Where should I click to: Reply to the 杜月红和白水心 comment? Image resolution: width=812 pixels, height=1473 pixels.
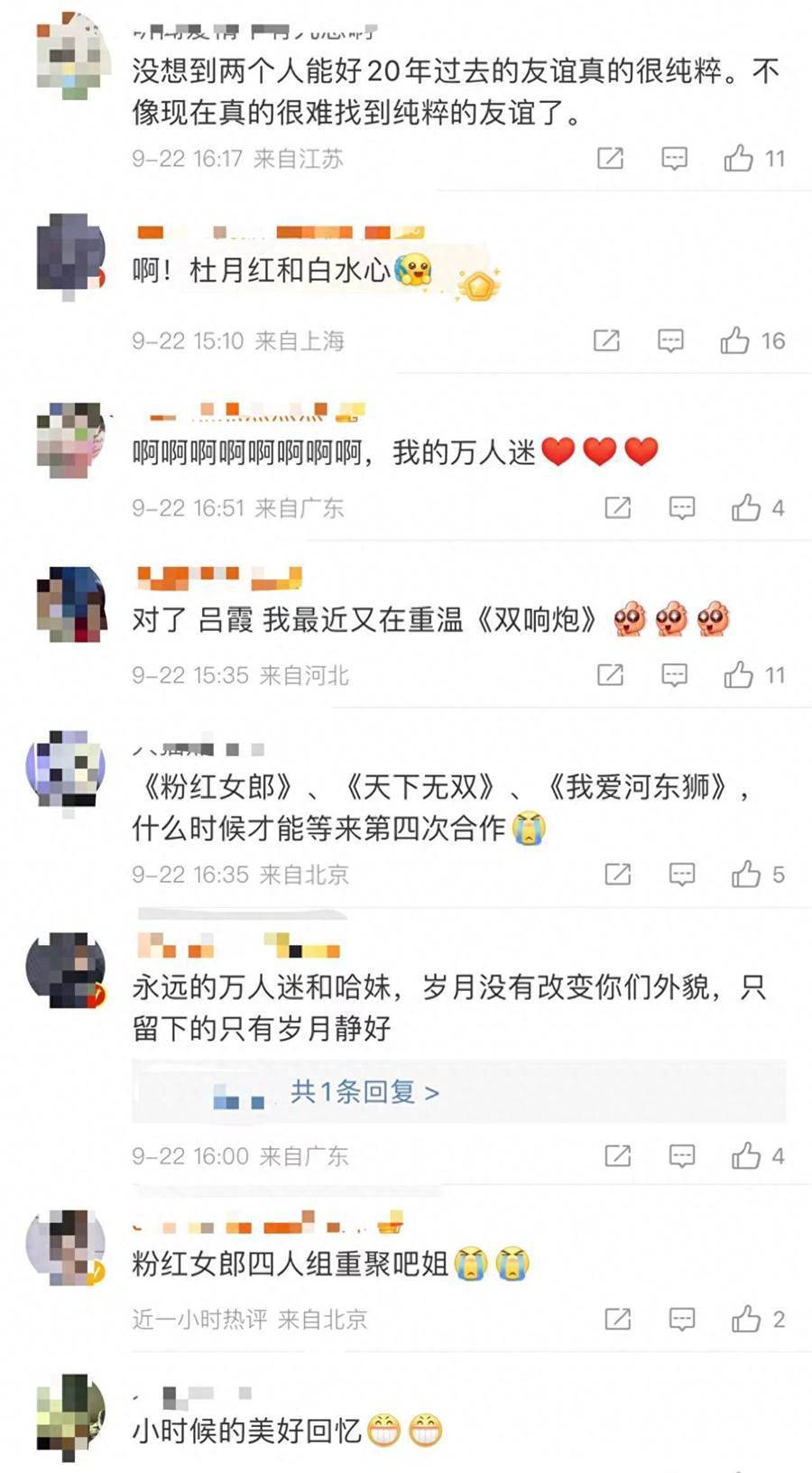[670, 341]
